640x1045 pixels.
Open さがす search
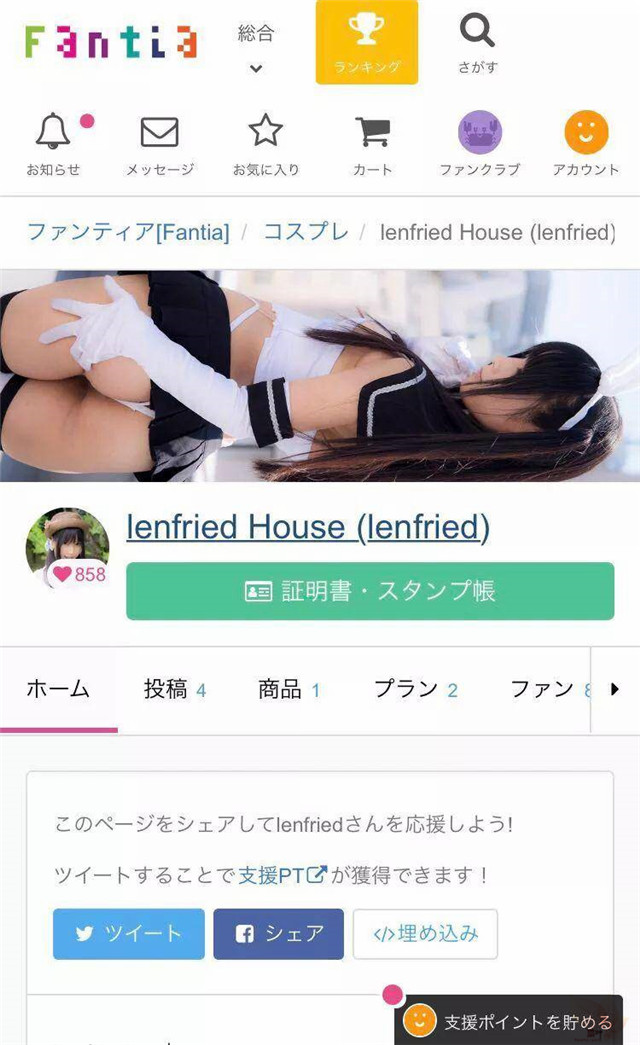click(x=477, y=44)
